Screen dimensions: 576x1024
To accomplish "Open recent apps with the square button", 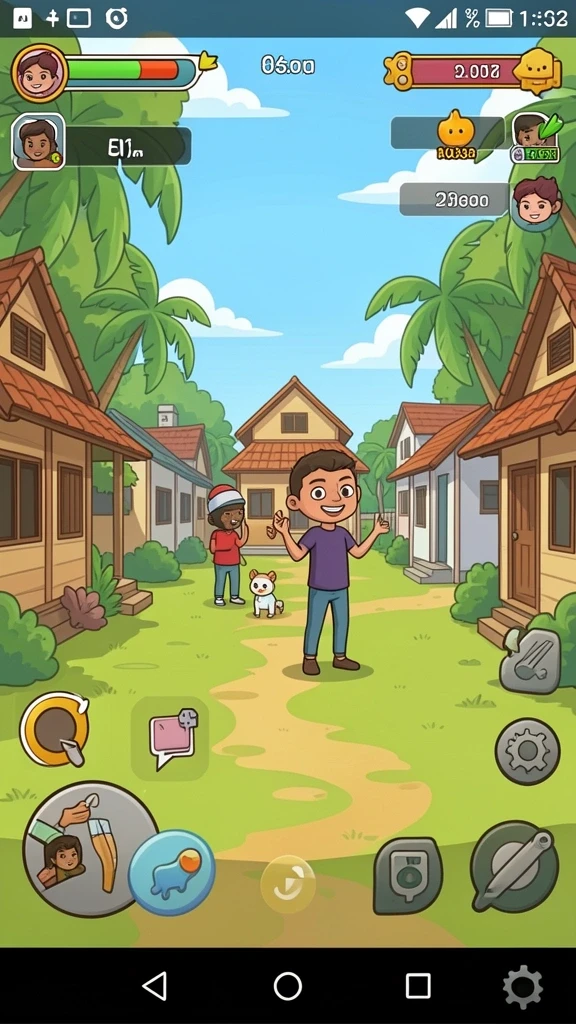I will [x=418, y=985].
